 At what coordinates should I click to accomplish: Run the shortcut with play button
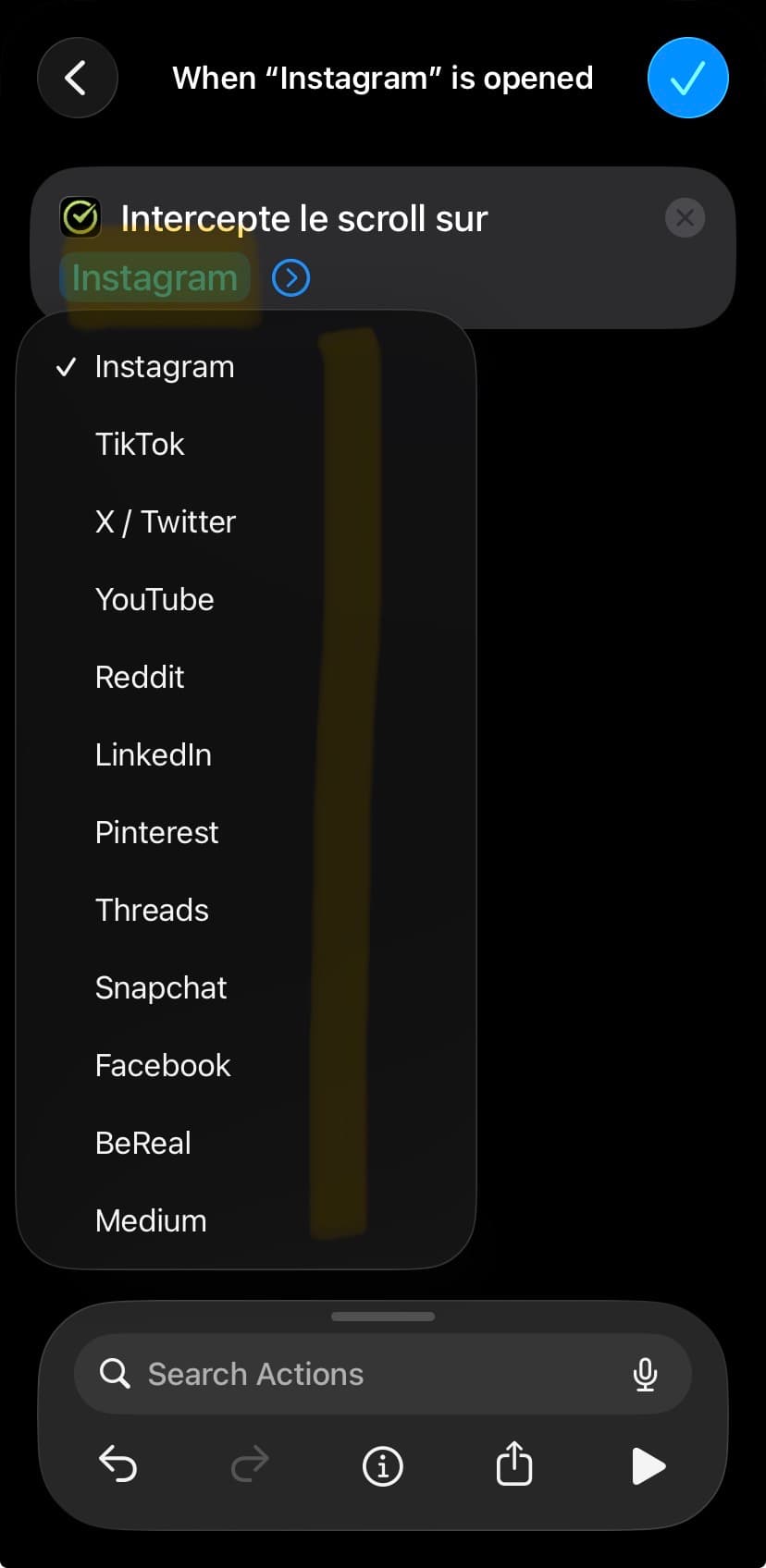pos(648,1465)
